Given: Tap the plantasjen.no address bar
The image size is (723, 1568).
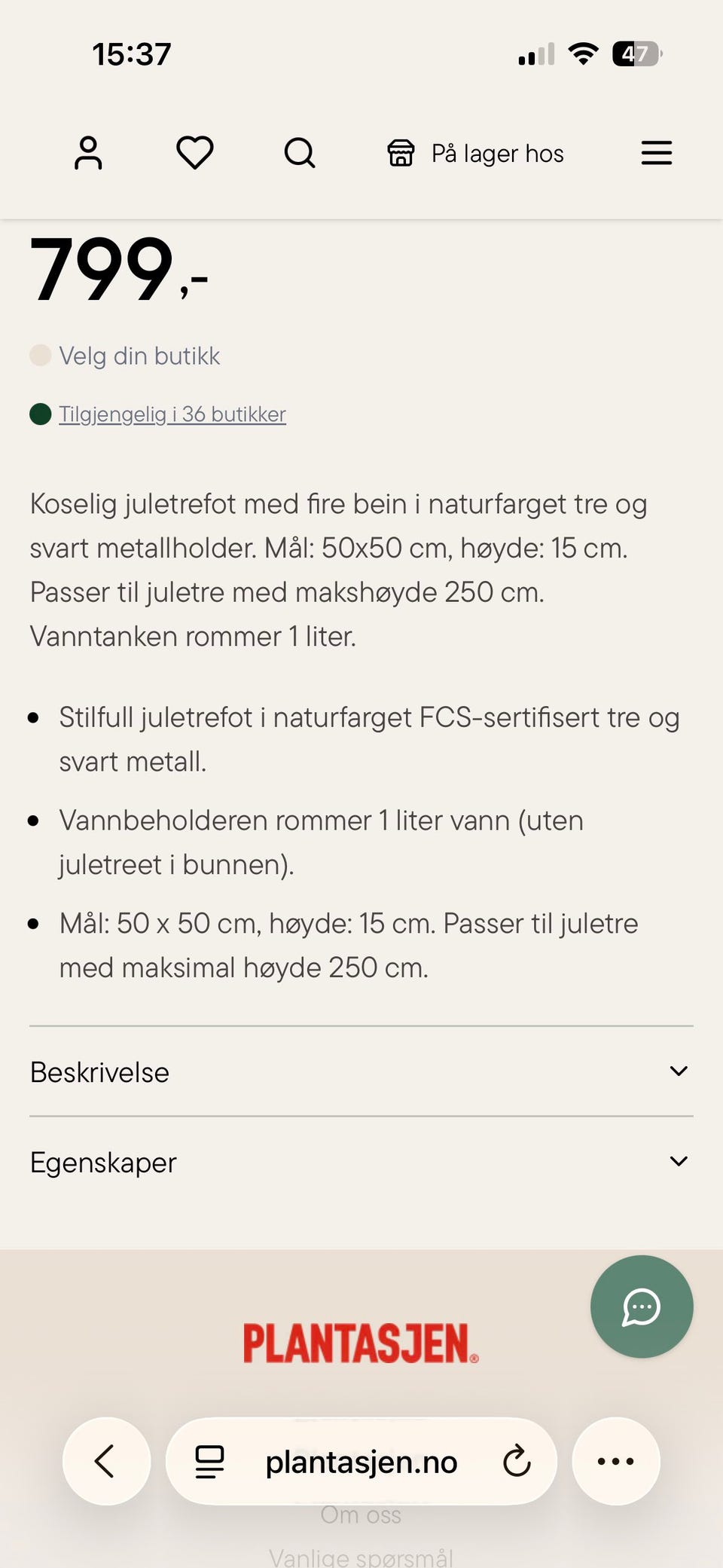Looking at the screenshot, I should (361, 1461).
